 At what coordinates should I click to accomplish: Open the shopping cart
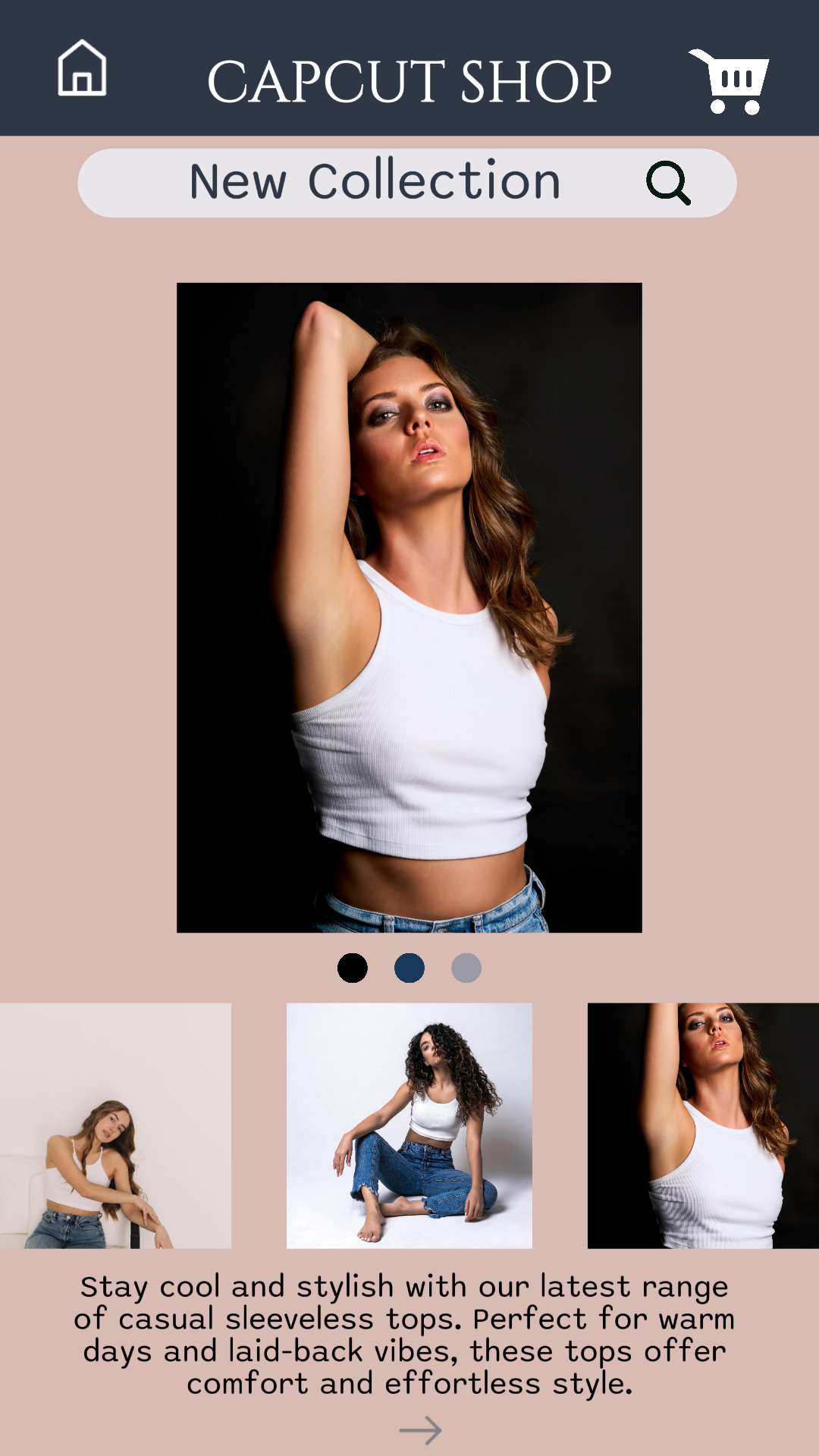(x=729, y=81)
